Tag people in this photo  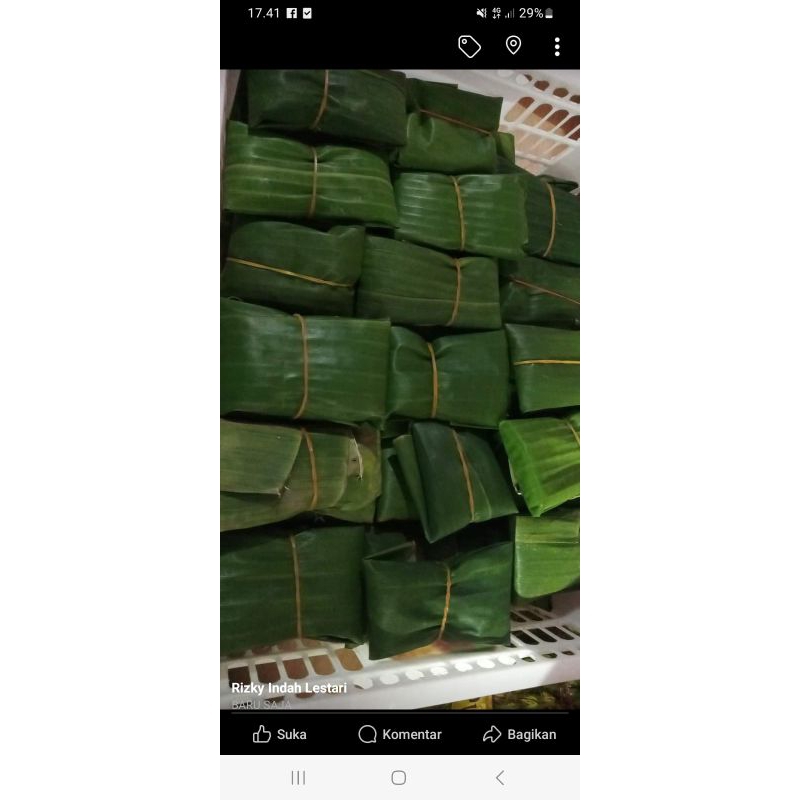point(469,46)
